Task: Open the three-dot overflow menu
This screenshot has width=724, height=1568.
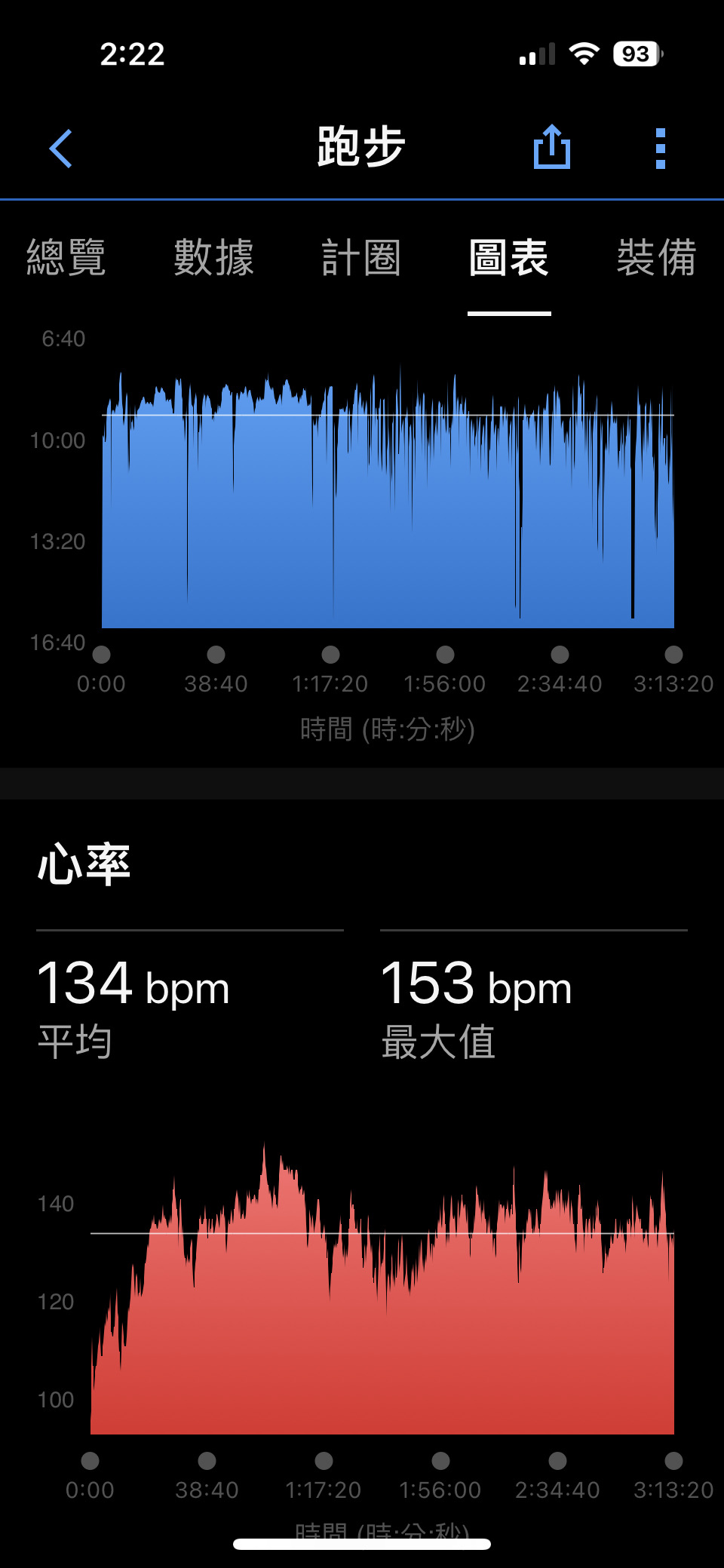Action: click(x=661, y=149)
